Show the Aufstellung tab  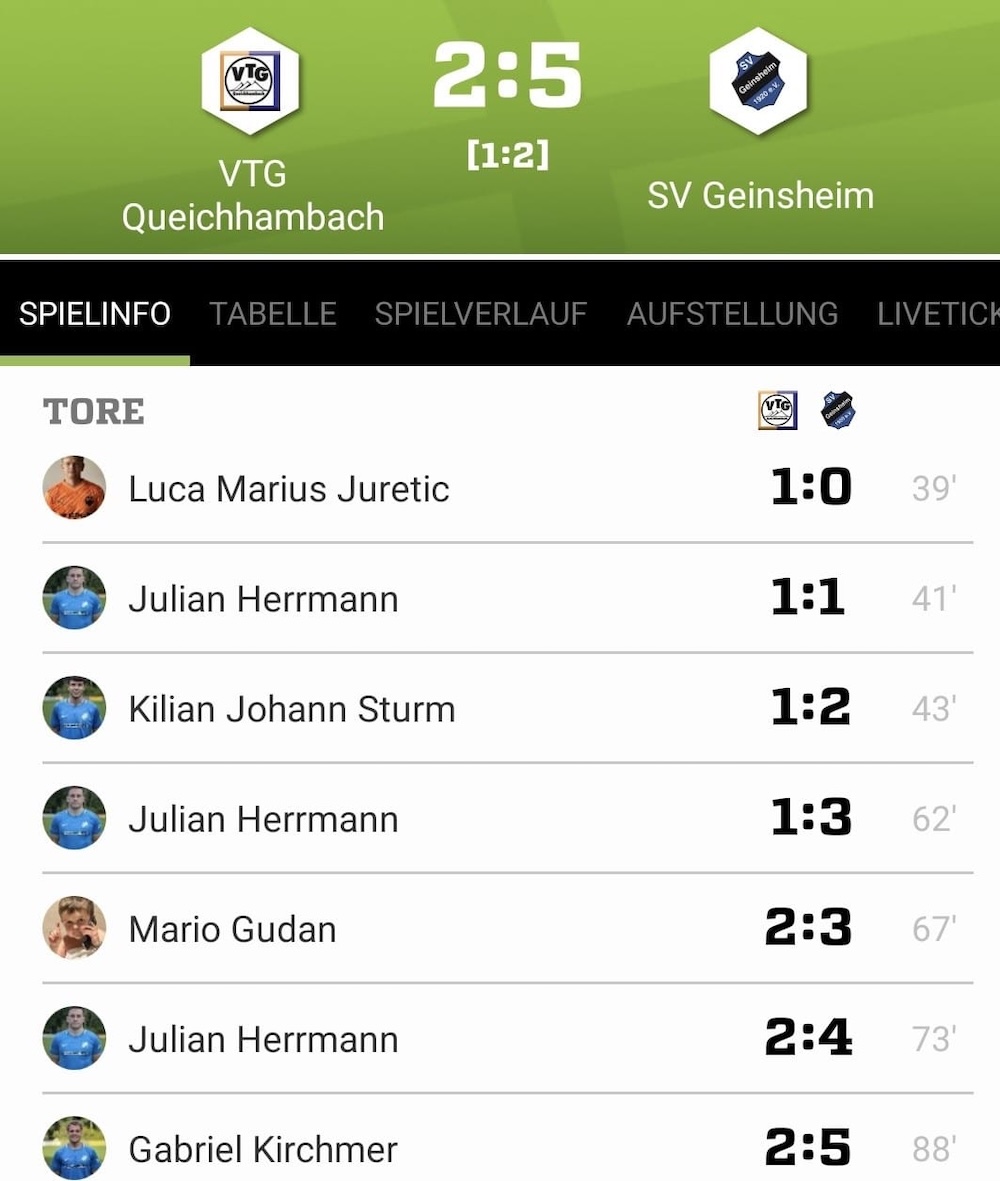click(x=732, y=314)
